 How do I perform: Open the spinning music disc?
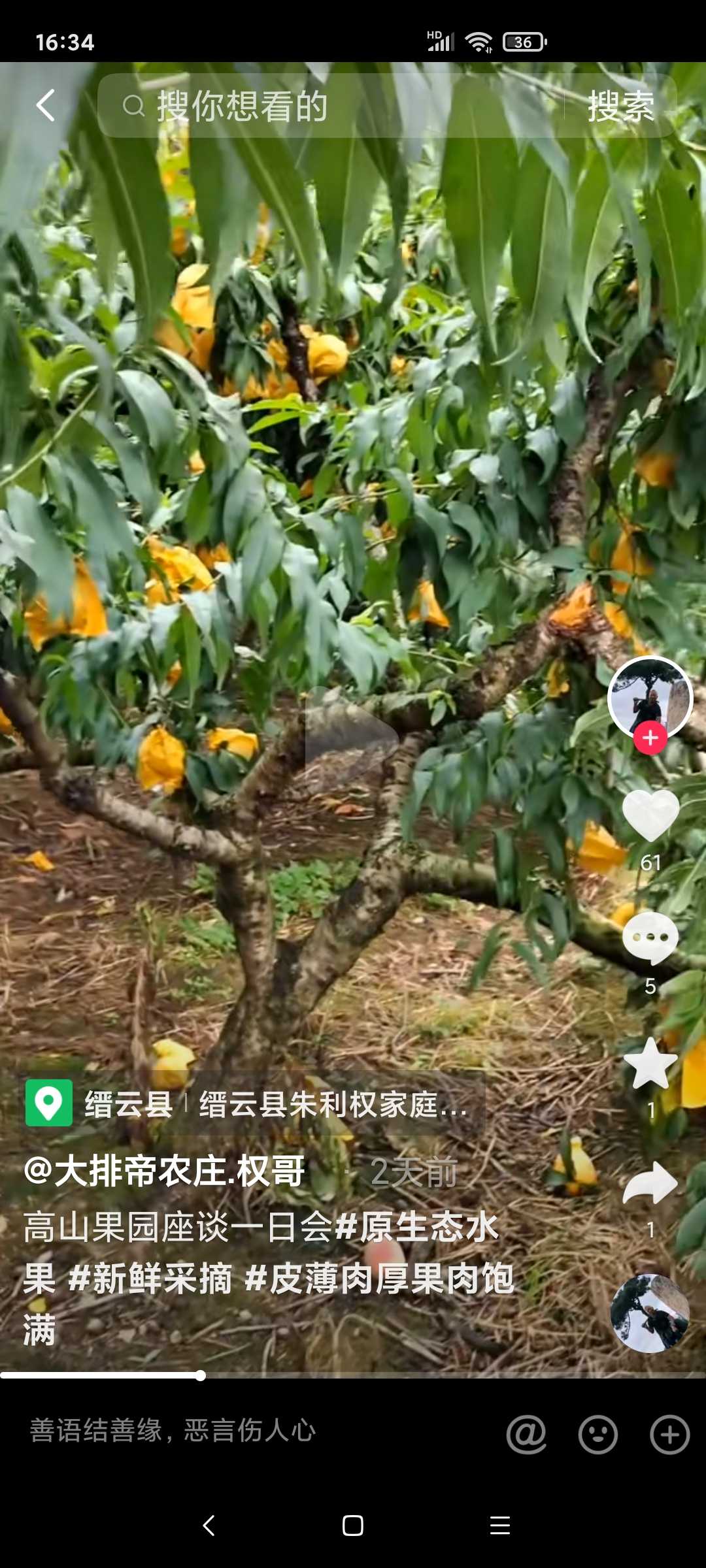tap(650, 1313)
